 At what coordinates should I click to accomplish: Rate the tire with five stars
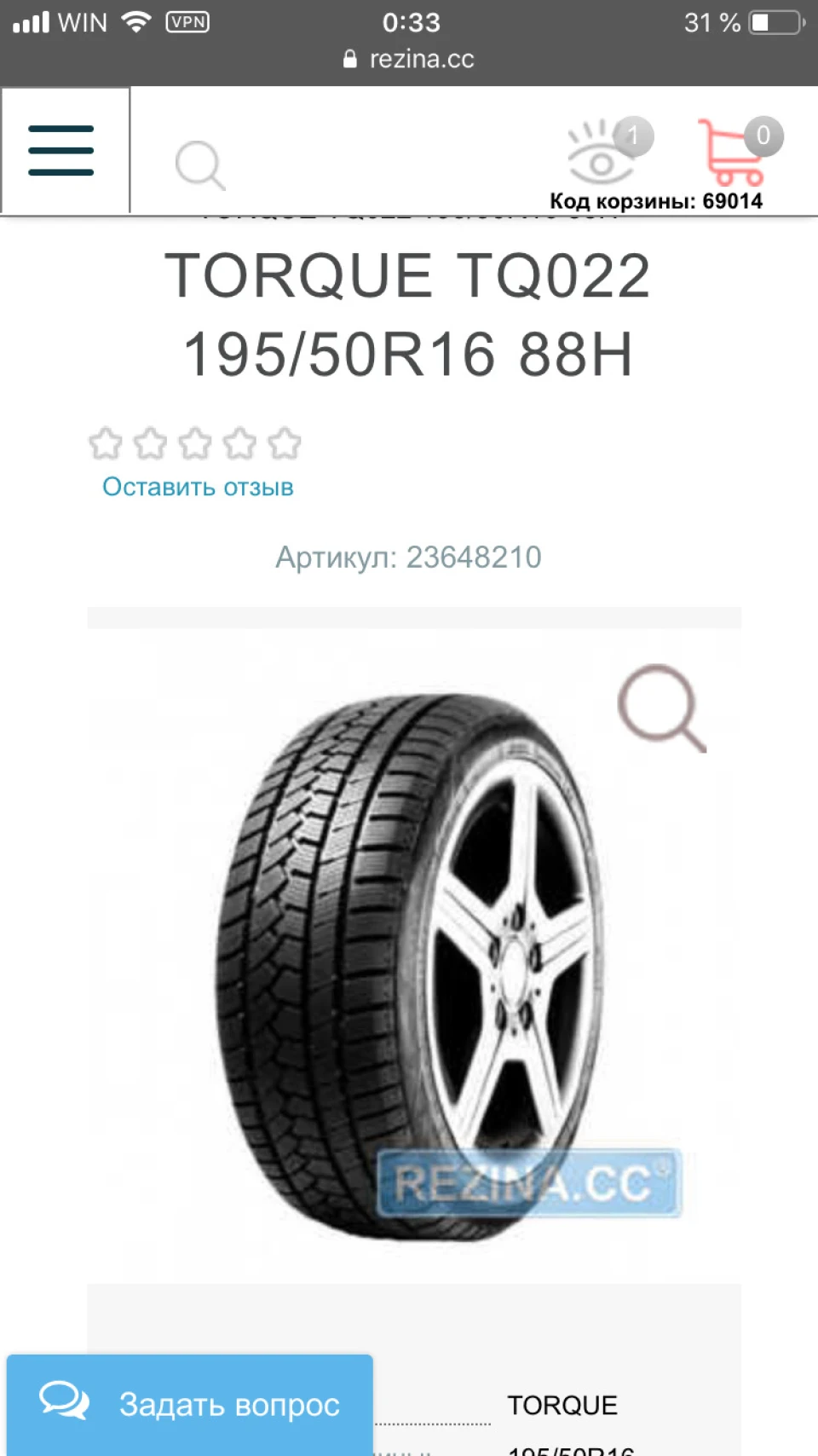point(284,443)
